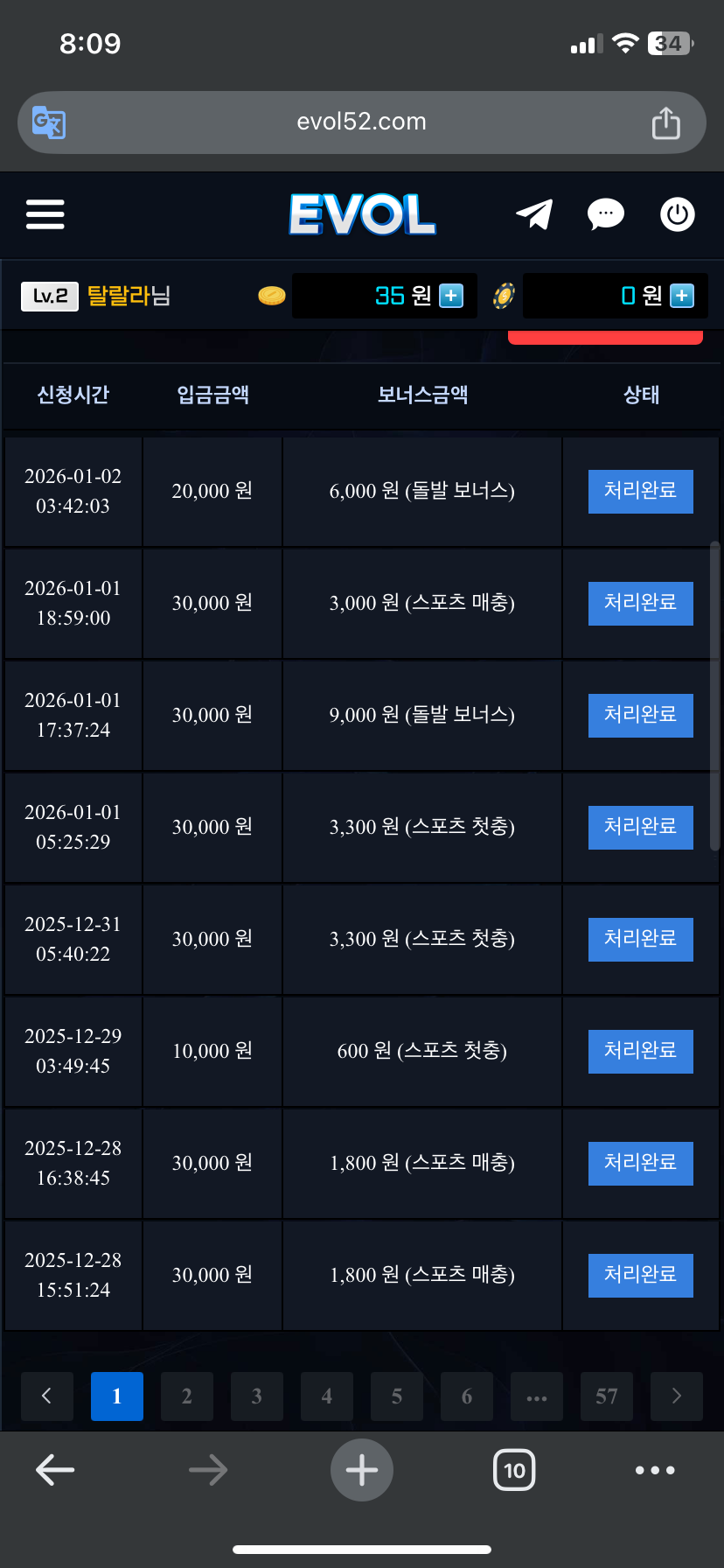The height and width of the screenshot is (1568, 724).
Task: Tap the browser share icon
Action: pos(665,122)
